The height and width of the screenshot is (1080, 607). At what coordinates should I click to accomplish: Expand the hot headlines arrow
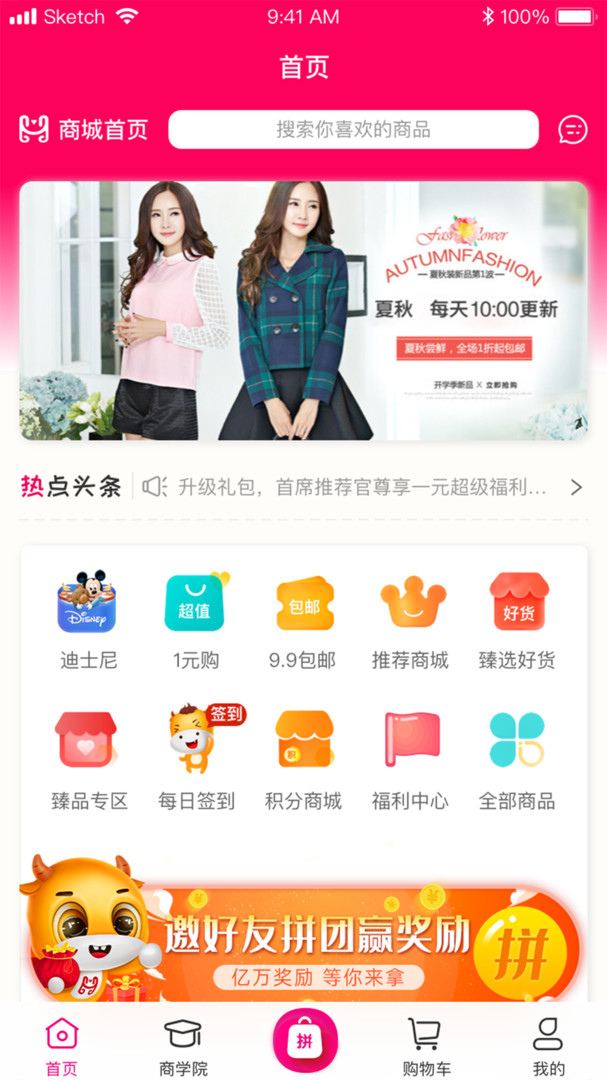577,488
